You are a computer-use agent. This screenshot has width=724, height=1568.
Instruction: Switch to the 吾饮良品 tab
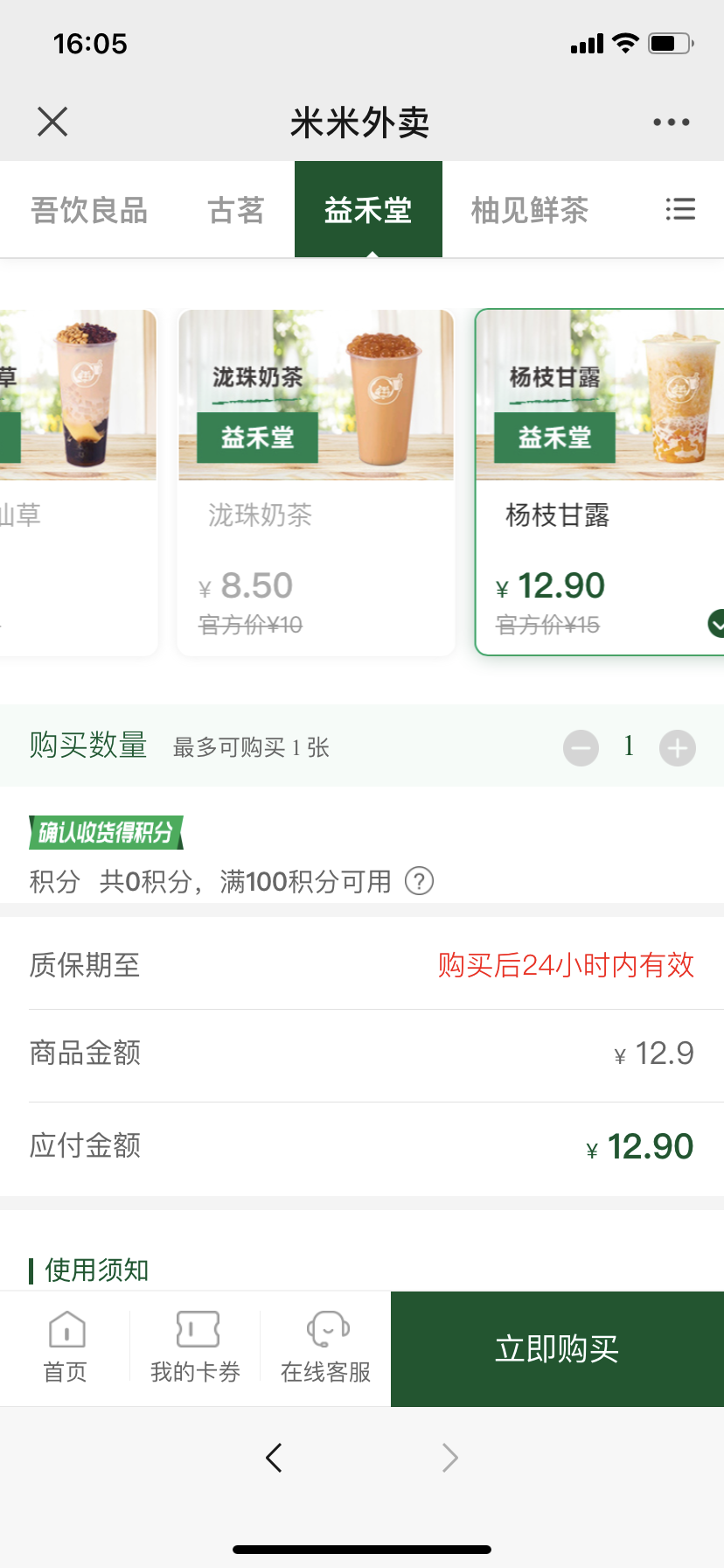pyautogui.click(x=89, y=210)
